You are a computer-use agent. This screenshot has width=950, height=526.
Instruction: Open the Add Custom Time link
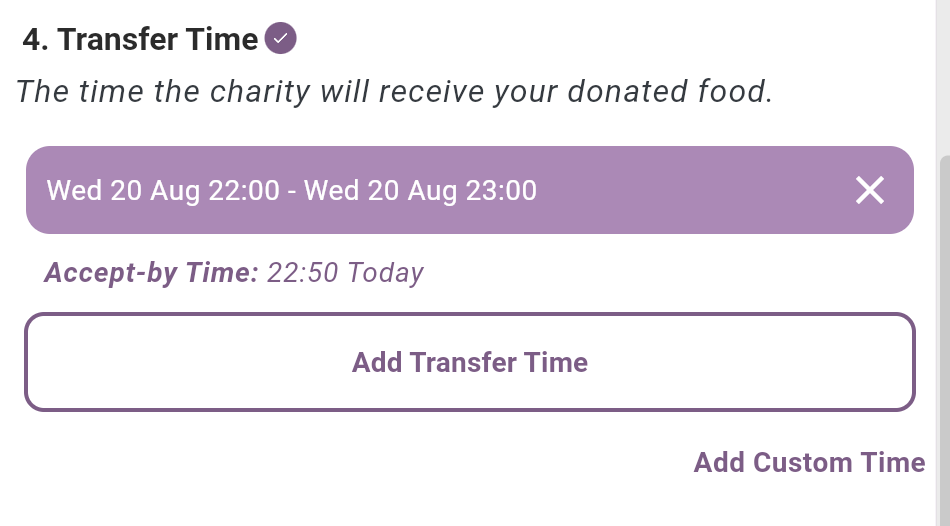[809, 462]
